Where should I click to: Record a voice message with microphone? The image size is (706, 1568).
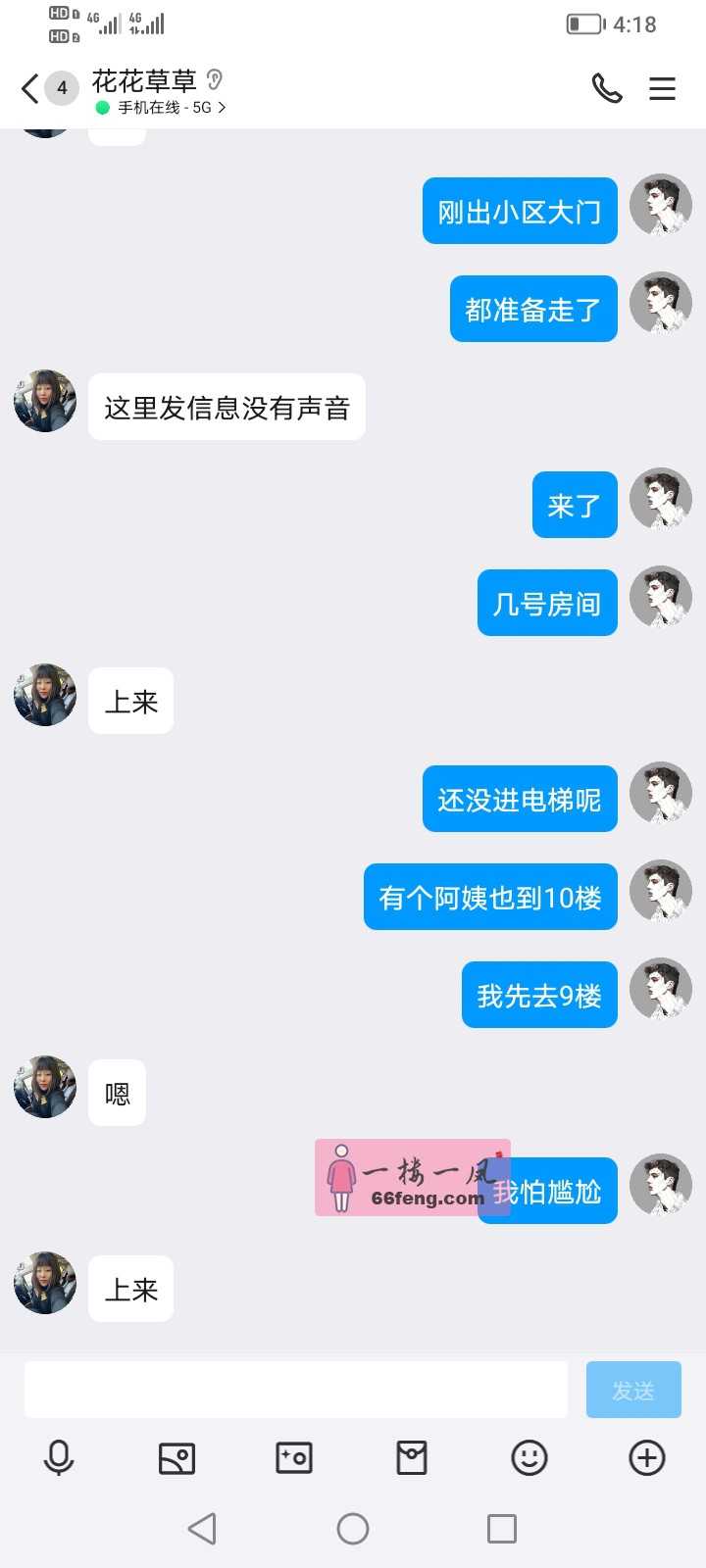tap(59, 1458)
